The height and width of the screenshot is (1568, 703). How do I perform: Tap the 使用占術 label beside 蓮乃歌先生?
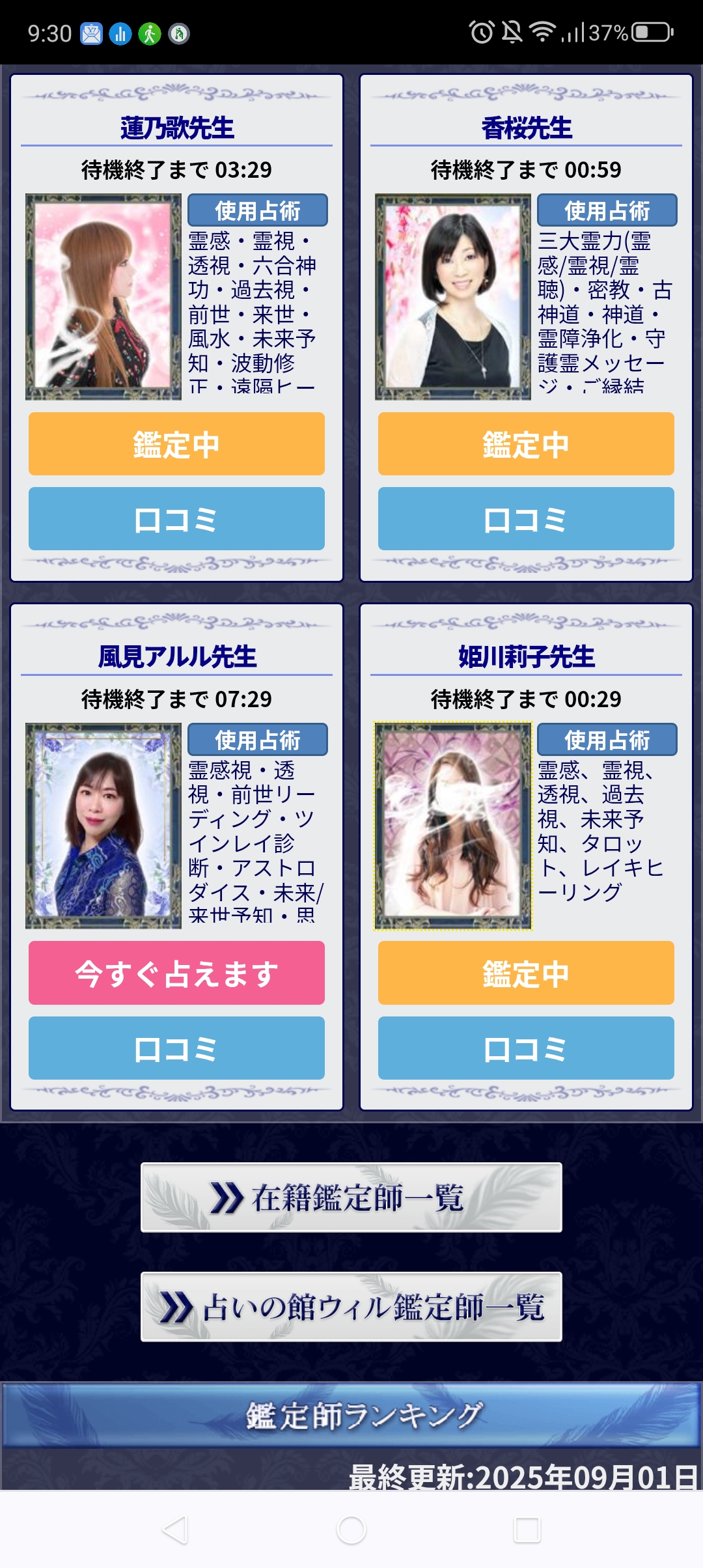(256, 210)
